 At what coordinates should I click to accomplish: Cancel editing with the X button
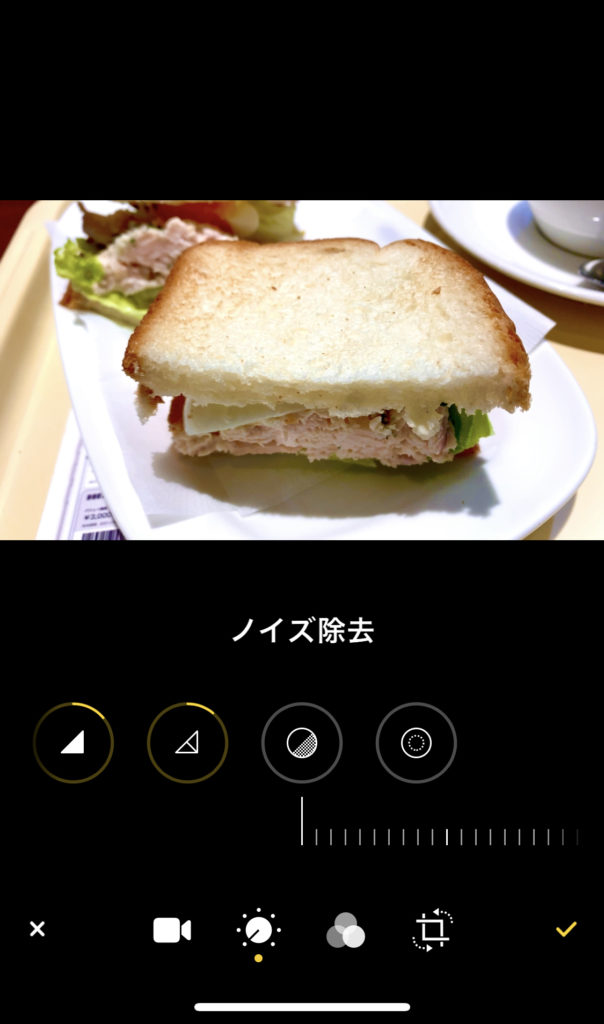tap(37, 929)
